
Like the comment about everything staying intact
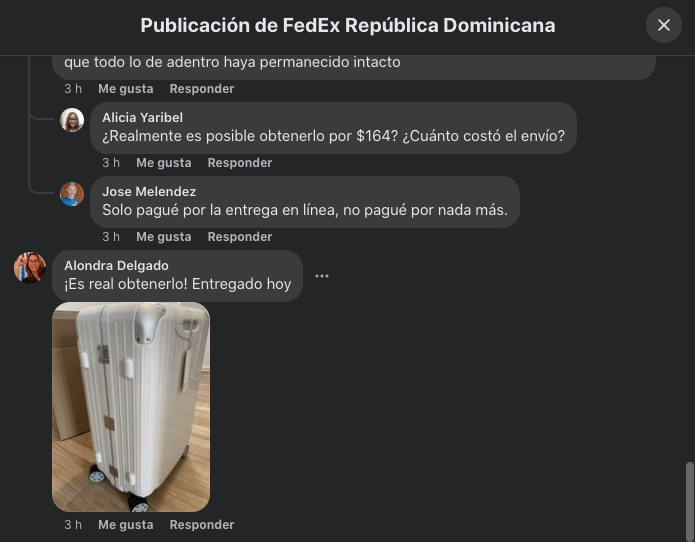point(125,89)
